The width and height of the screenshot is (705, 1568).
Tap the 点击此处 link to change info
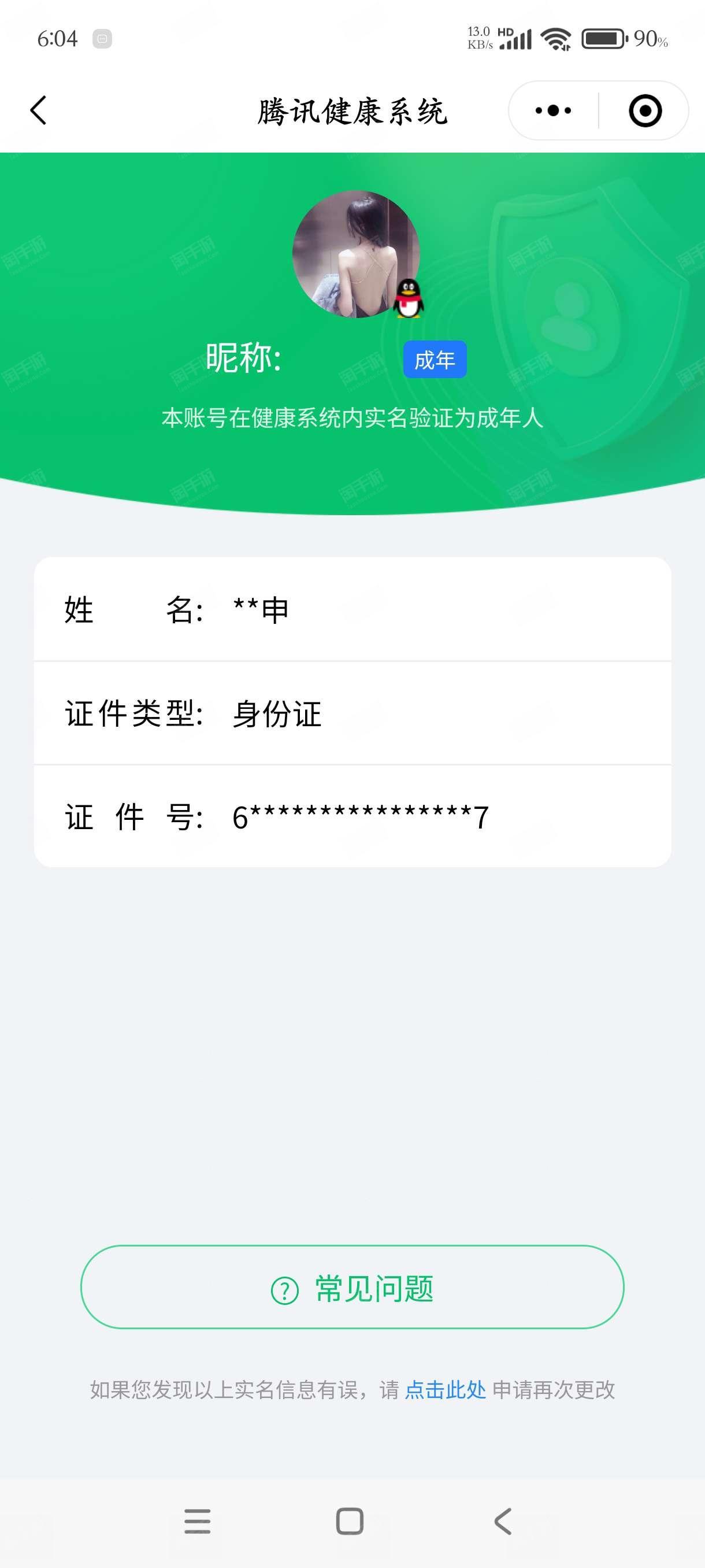[446, 1391]
